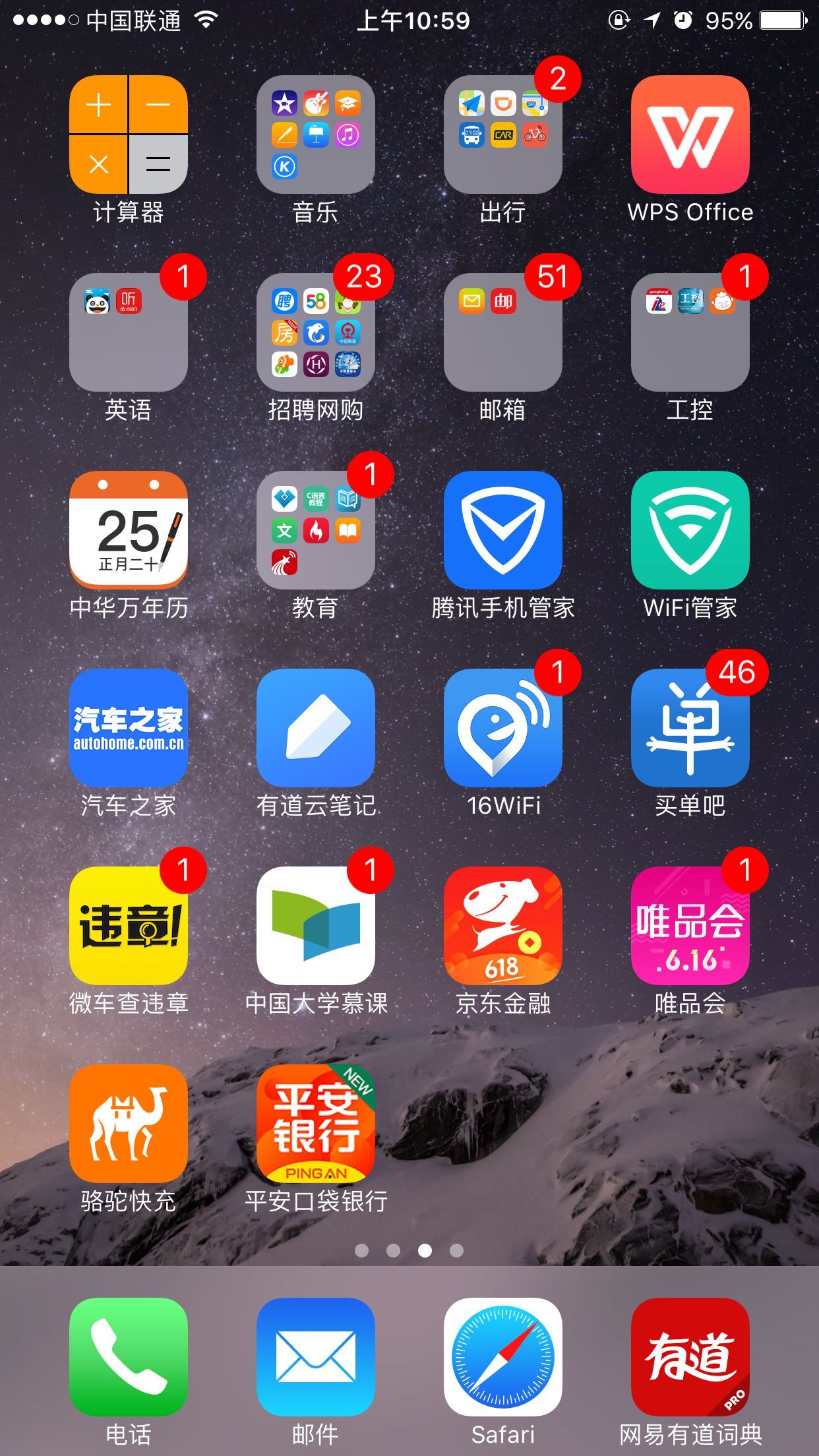Image resolution: width=819 pixels, height=1456 pixels.
Task: Open the WiFi管家 app
Action: pyautogui.click(x=690, y=530)
